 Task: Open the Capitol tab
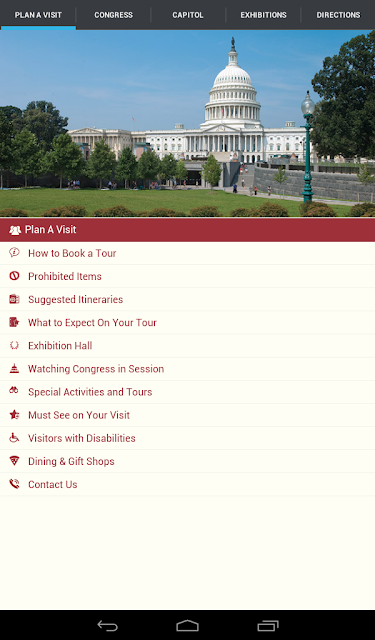tap(188, 15)
